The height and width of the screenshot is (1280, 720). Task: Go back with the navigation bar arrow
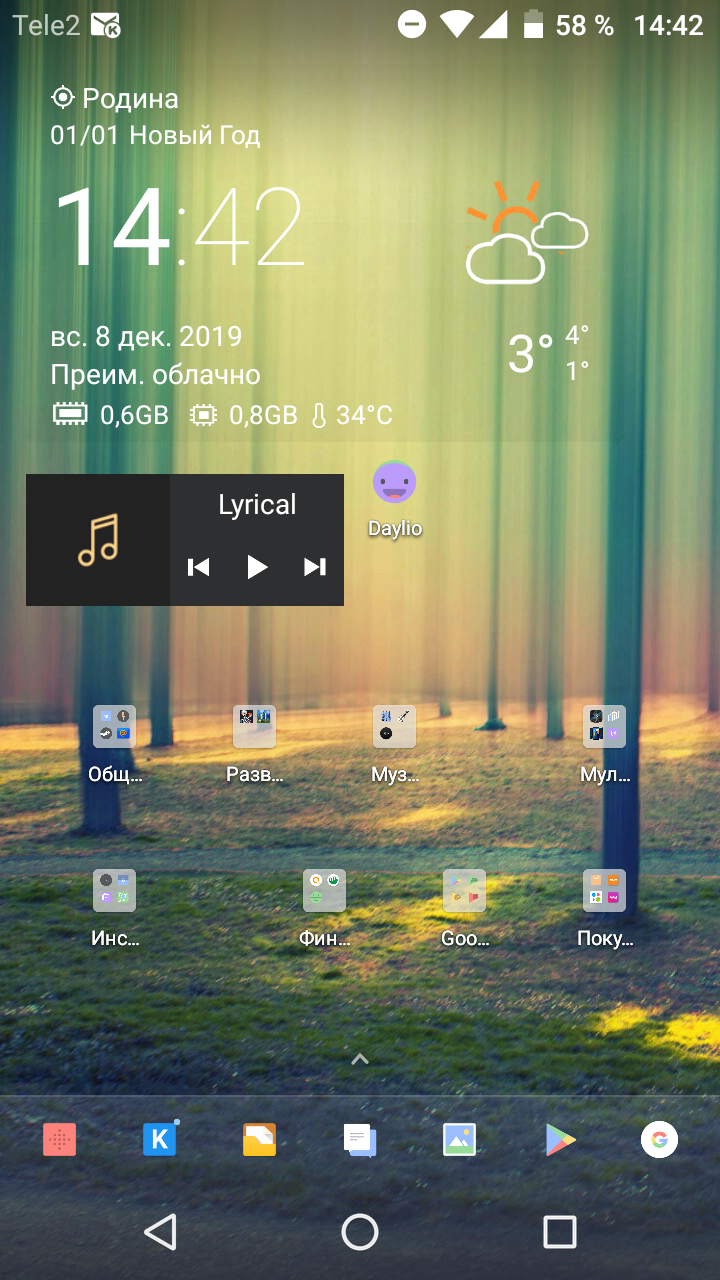tap(160, 1232)
